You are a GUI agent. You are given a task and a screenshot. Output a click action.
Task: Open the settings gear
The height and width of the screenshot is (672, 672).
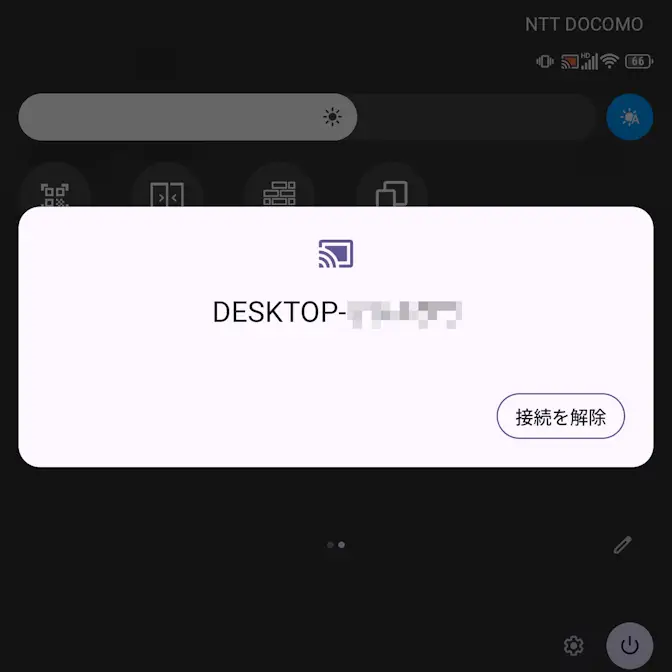[x=573, y=645]
